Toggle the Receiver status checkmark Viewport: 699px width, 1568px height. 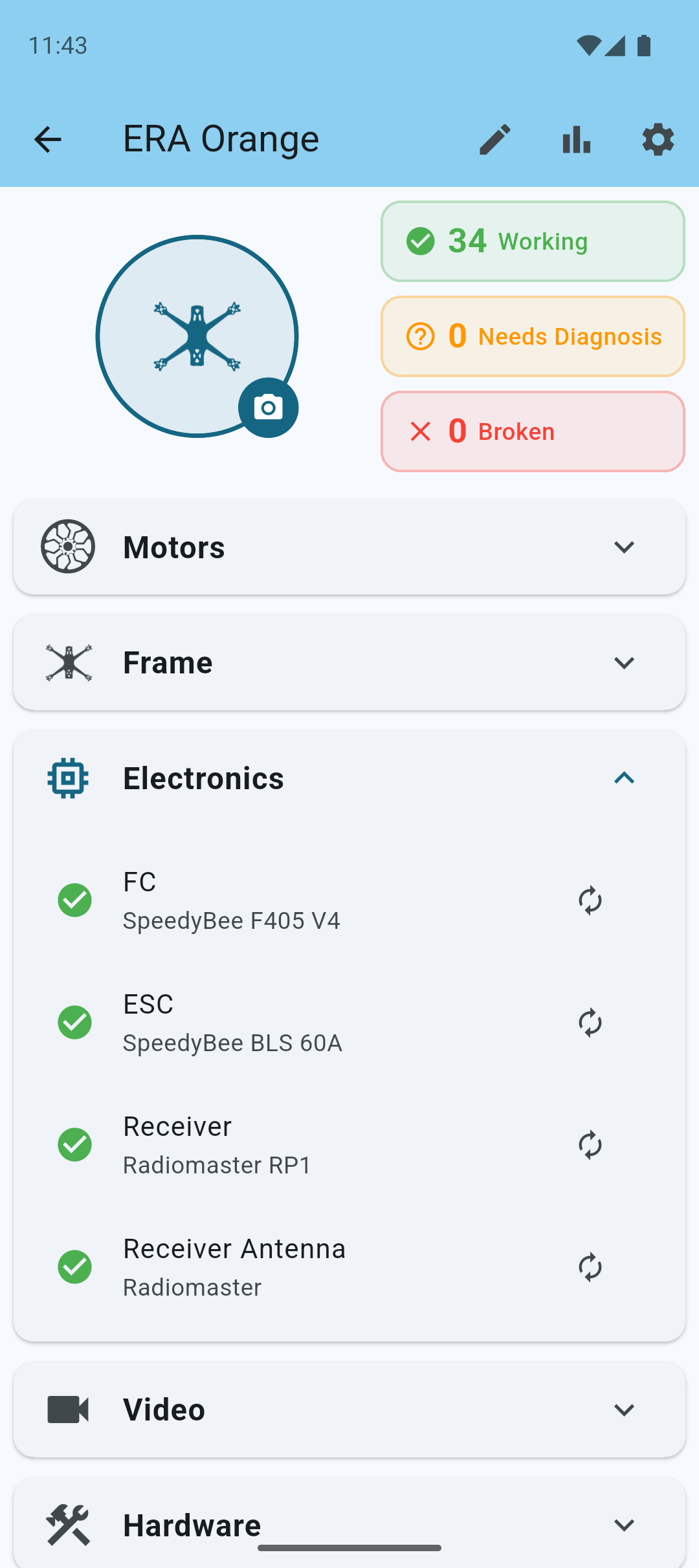coord(74,1144)
